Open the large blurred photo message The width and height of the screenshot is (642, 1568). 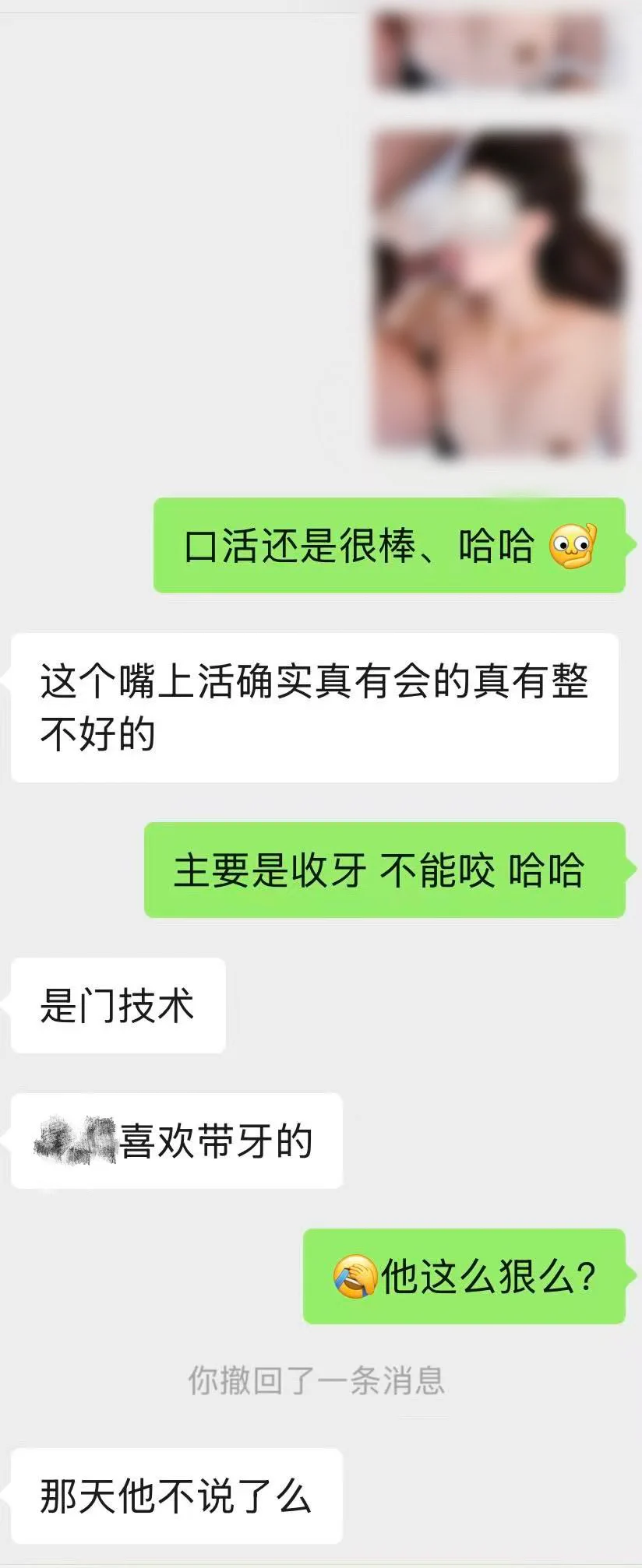pyautogui.click(x=499, y=294)
